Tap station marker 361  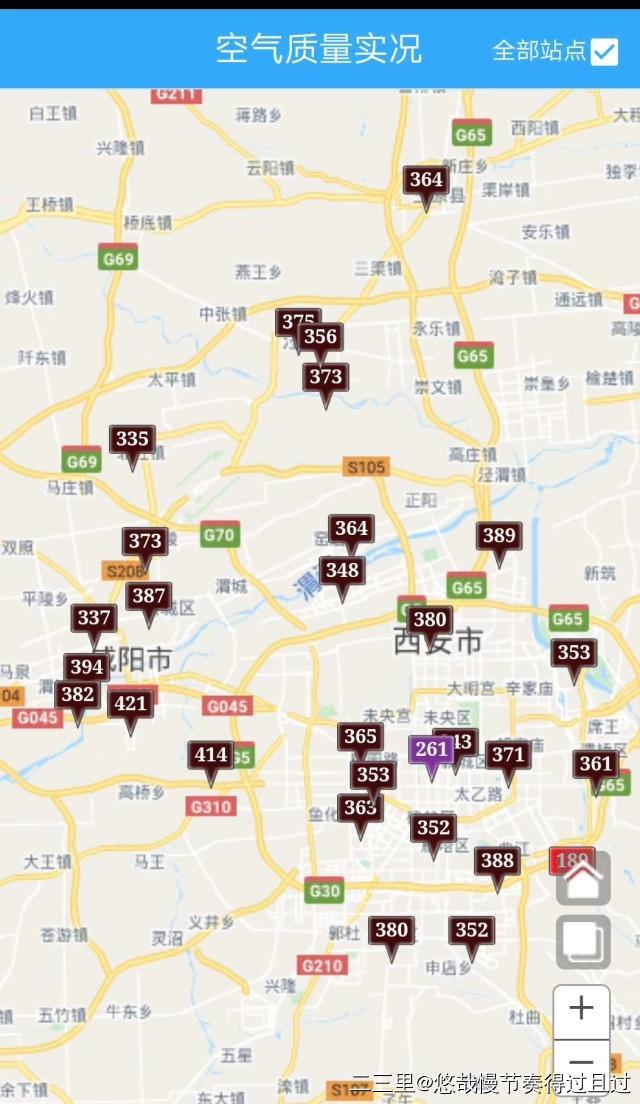point(595,765)
